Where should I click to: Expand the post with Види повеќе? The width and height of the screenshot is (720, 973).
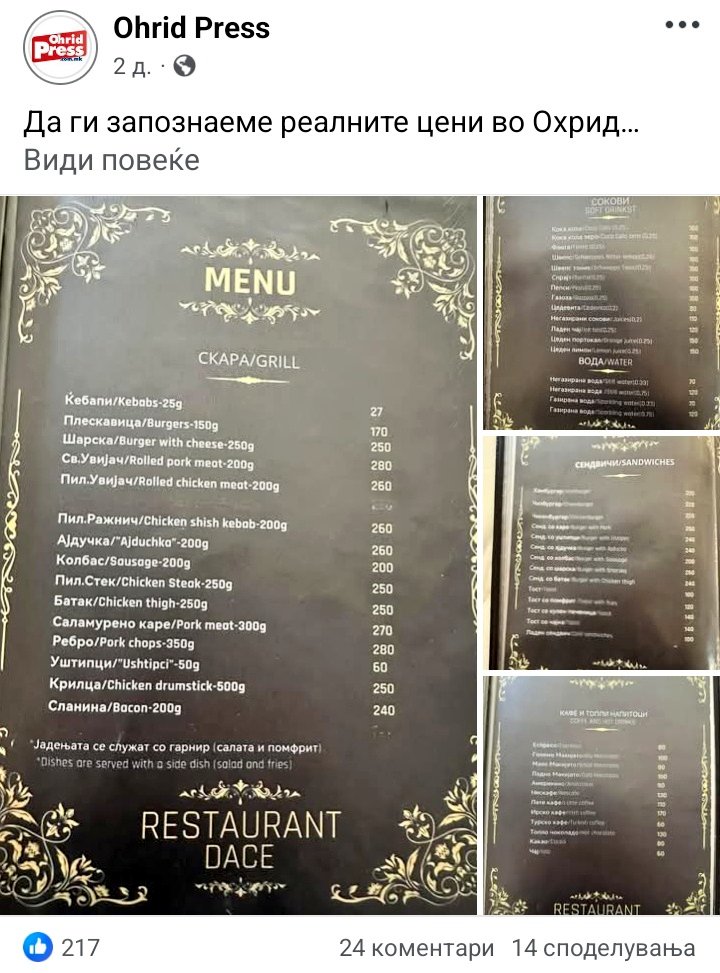point(112,160)
